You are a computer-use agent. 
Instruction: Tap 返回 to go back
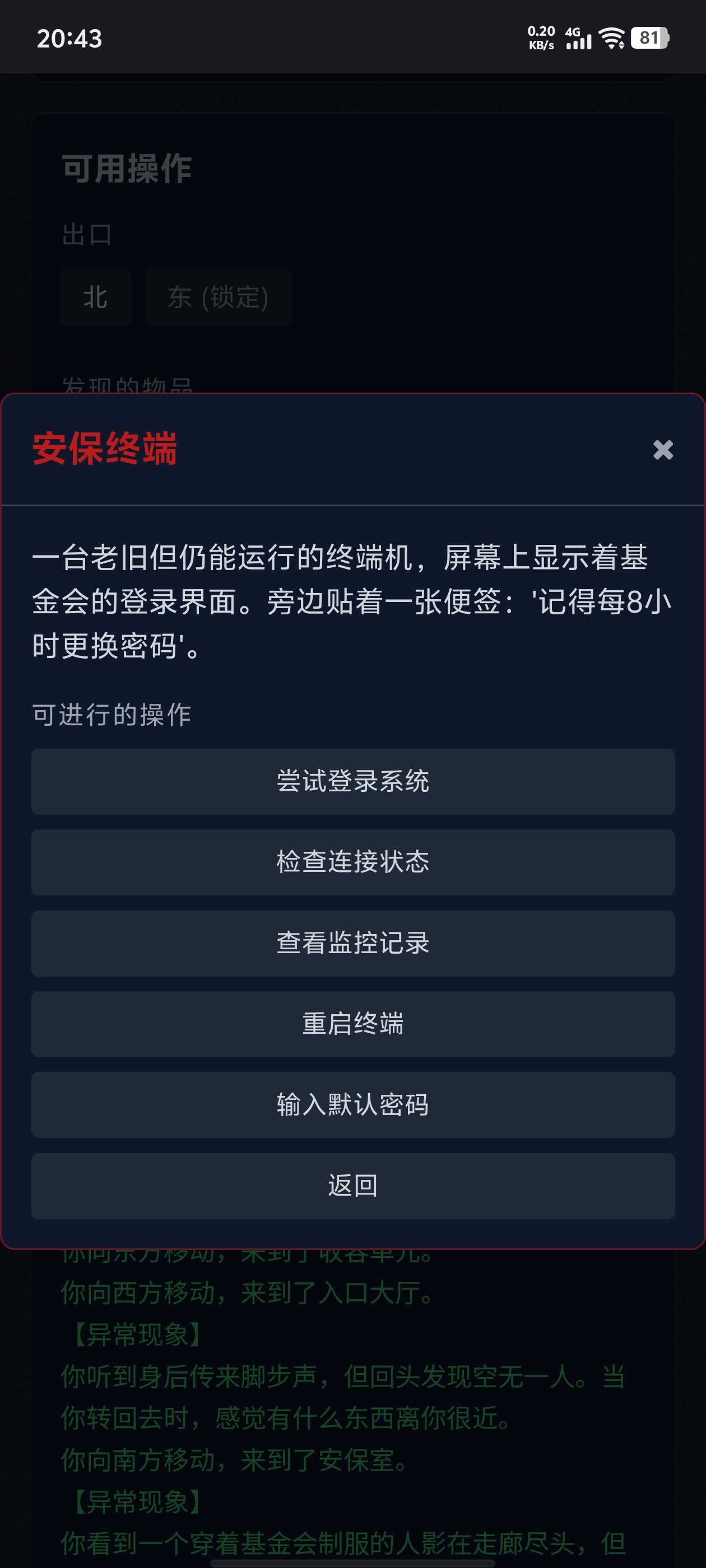coord(352,1186)
